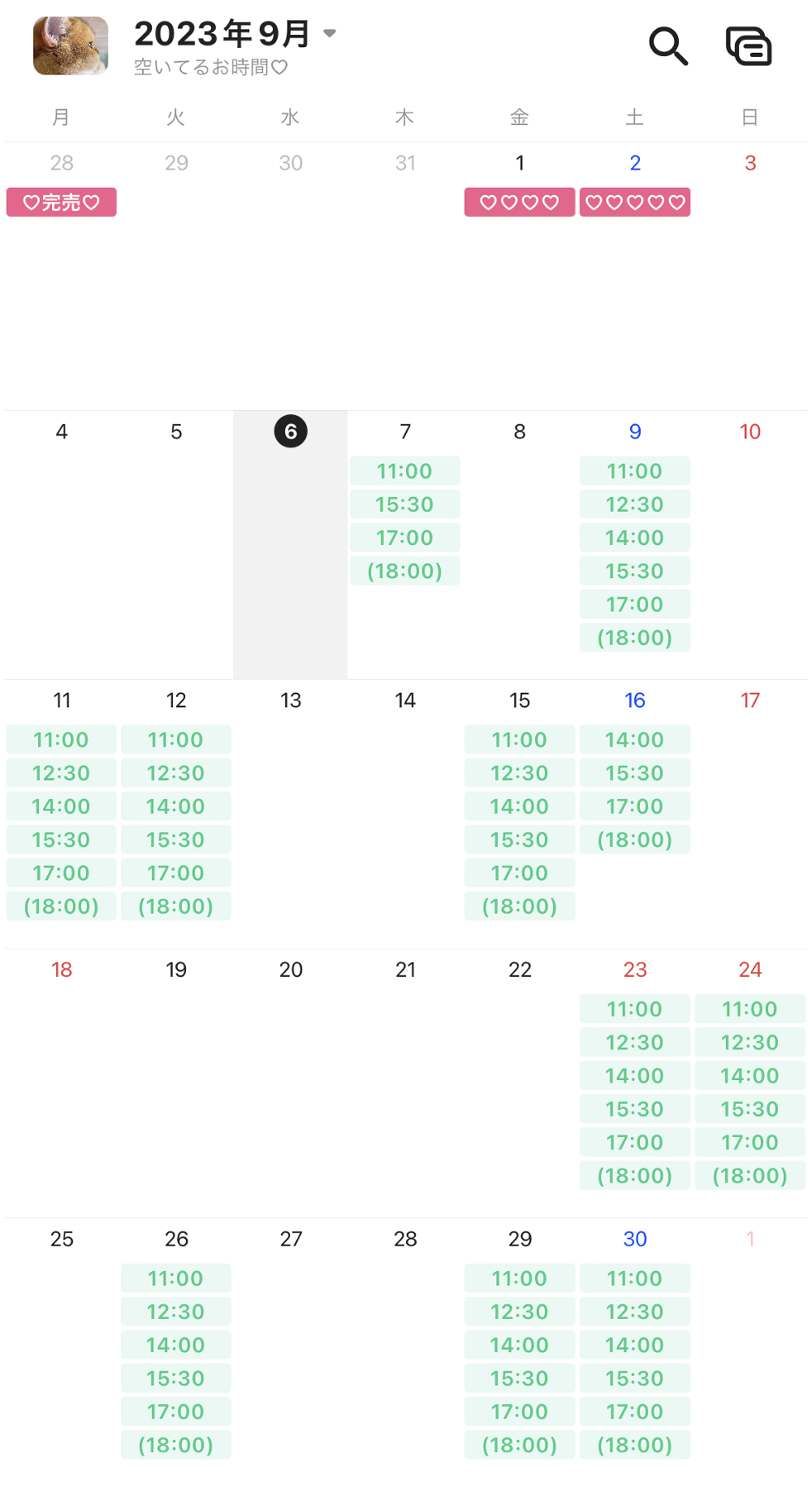
Task: Choose 17:00 slot on the 30th
Action: tap(635, 1411)
